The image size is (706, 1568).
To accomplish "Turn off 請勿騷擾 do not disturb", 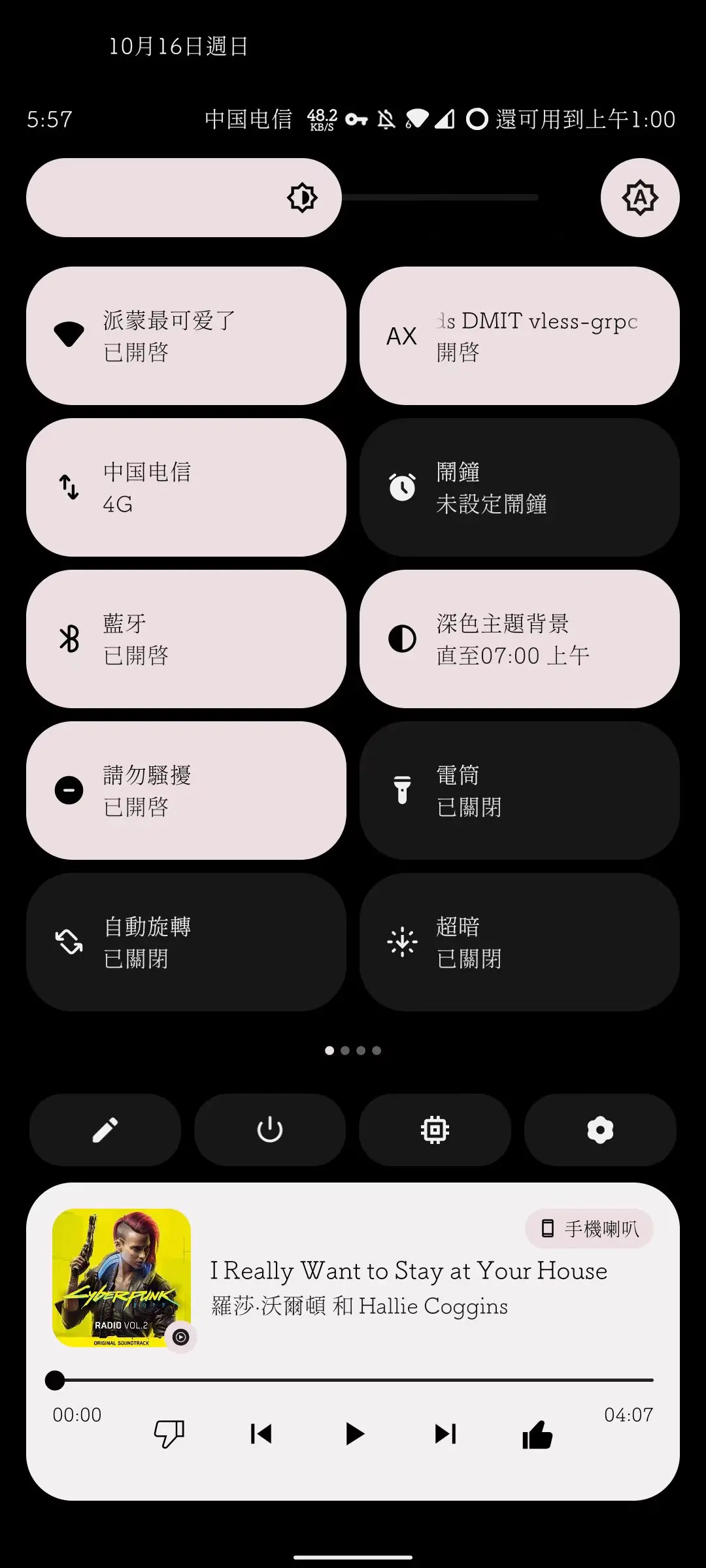I will tap(186, 791).
